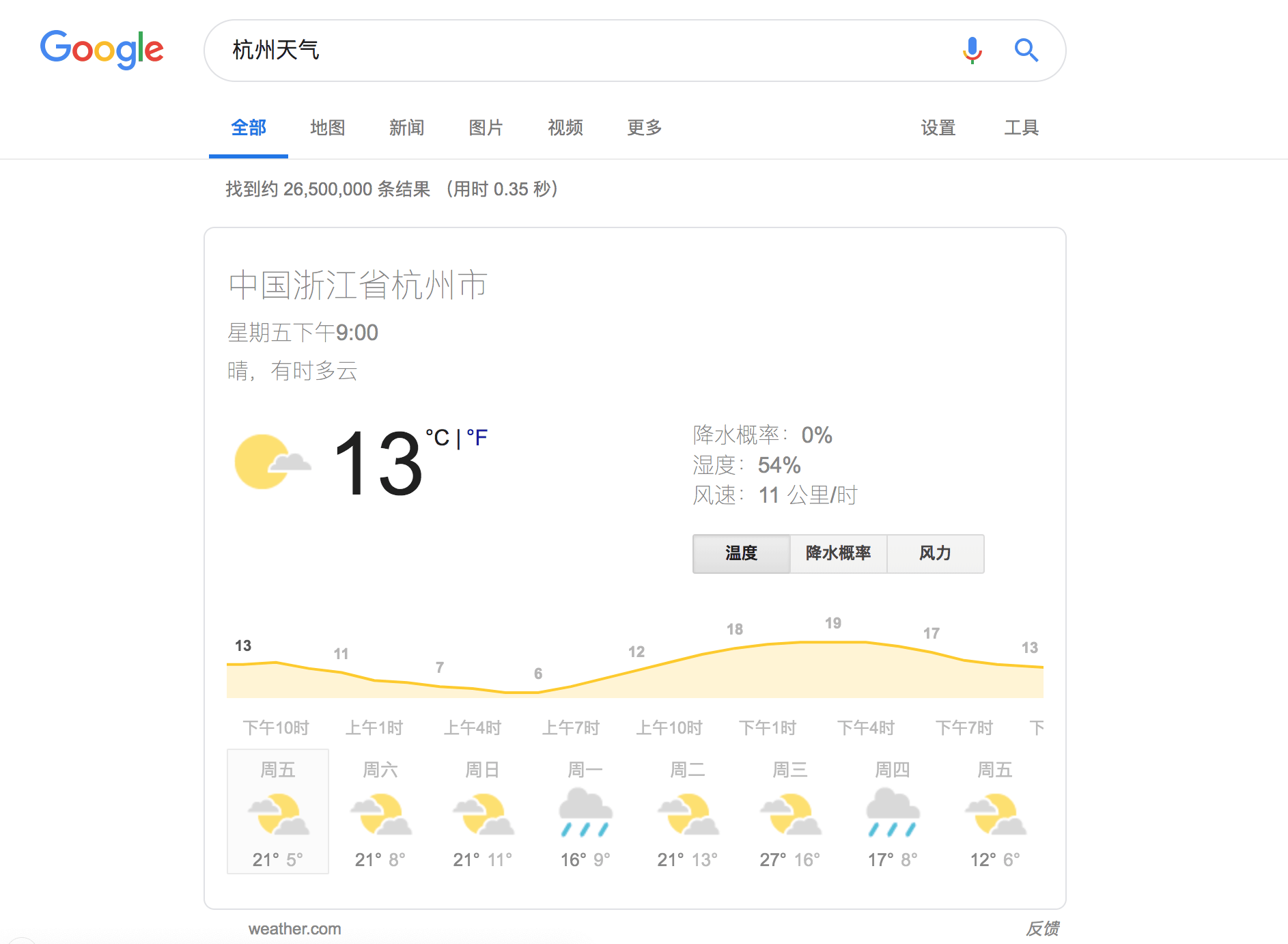This screenshot has width=1288, height=944.
Task: Switch temperature unit to °F
Action: click(x=477, y=438)
